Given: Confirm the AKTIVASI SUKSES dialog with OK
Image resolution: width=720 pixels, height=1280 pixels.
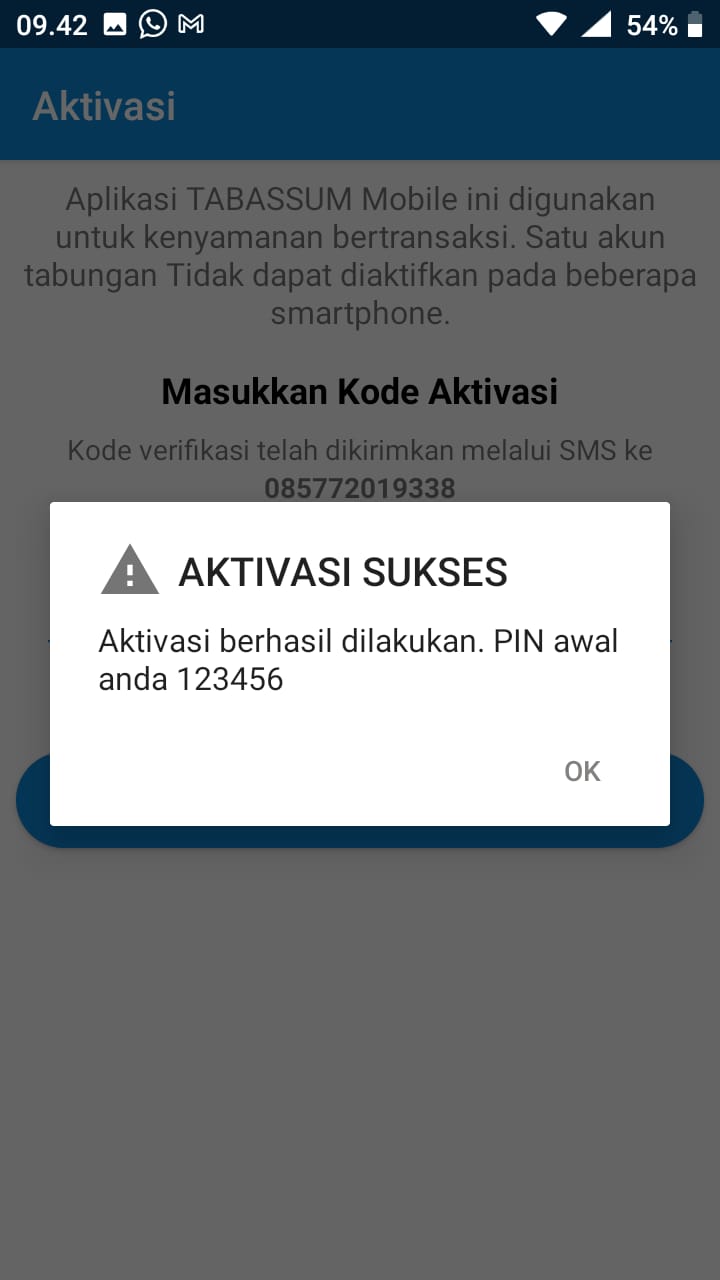Looking at the screenshot, I should click(x=582, y=771).
